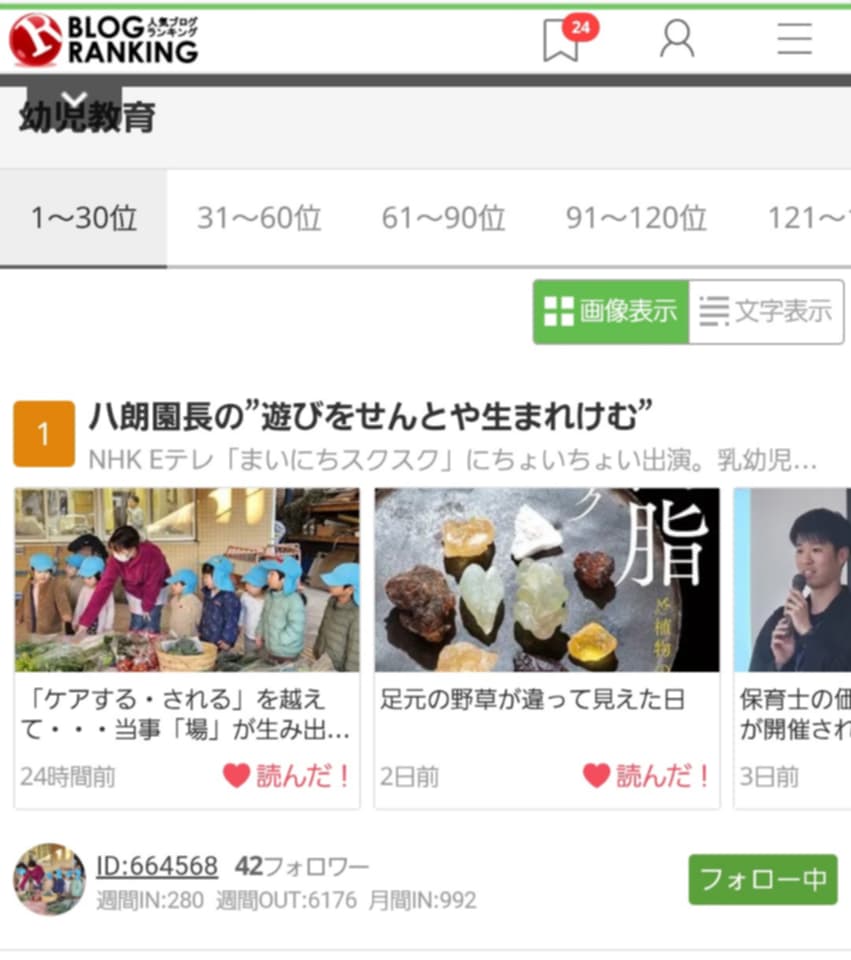
Task: Open the user account icon
Action: [677, 40]
